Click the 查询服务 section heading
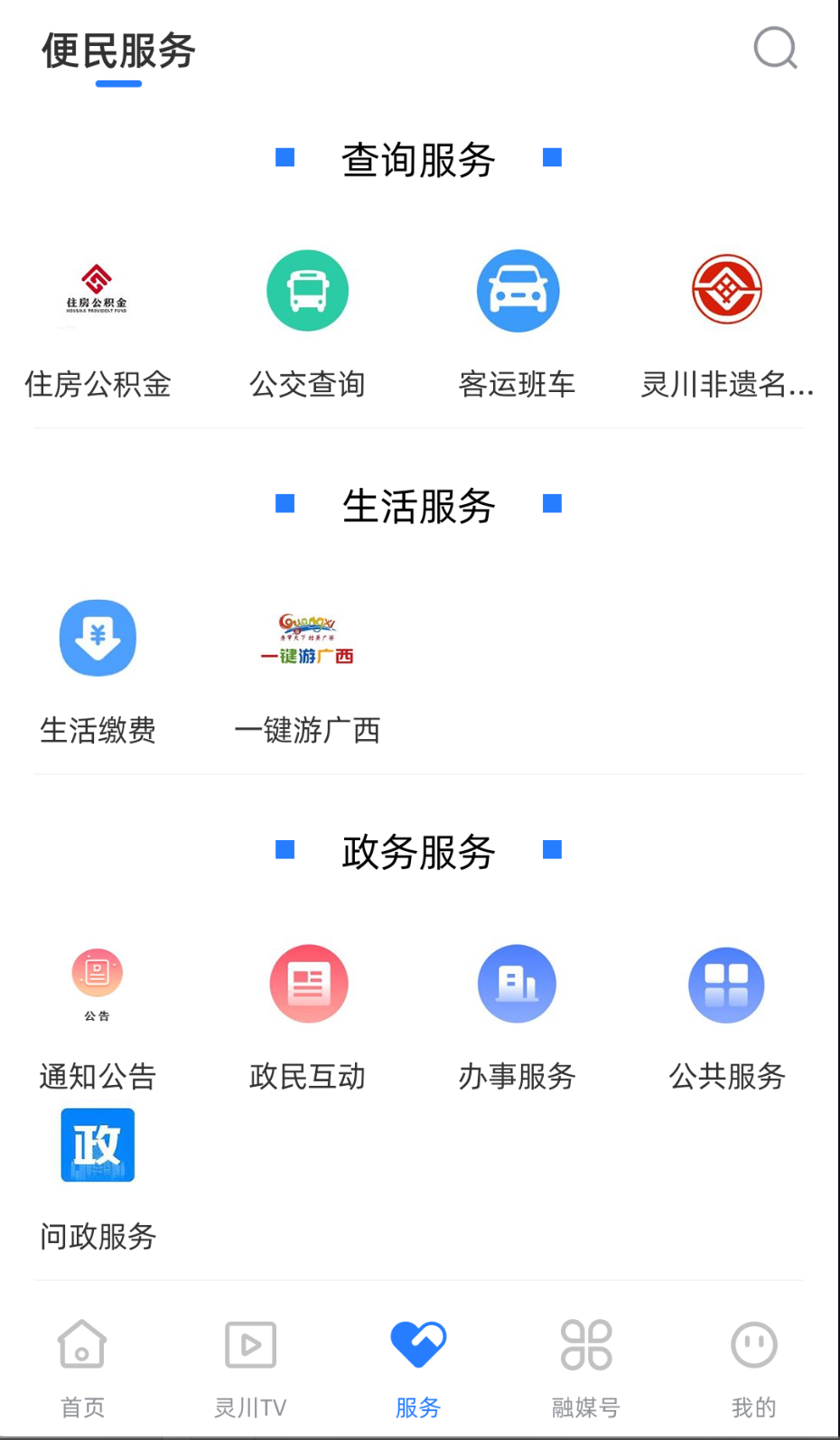This screenshot has width=840, height=1440. (x=418, y=159)
